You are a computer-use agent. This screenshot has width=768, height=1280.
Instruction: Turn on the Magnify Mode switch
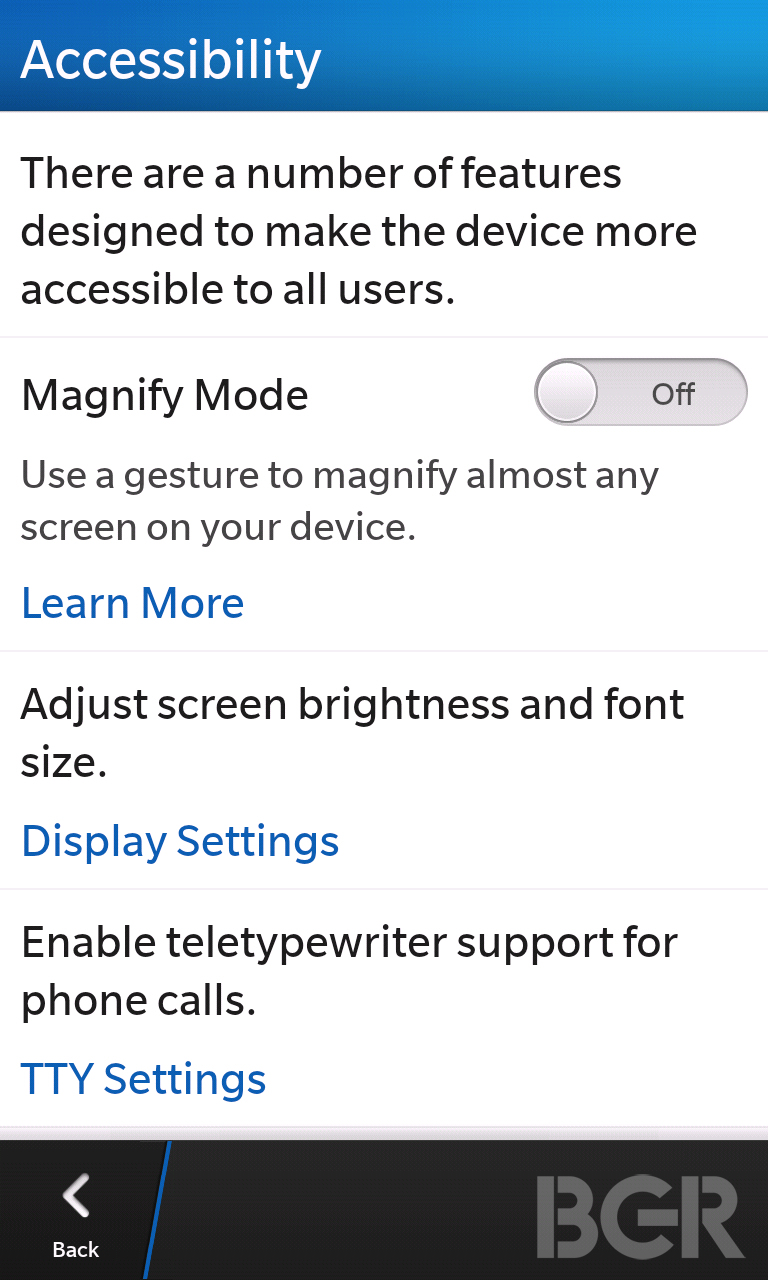coord(641,393)
